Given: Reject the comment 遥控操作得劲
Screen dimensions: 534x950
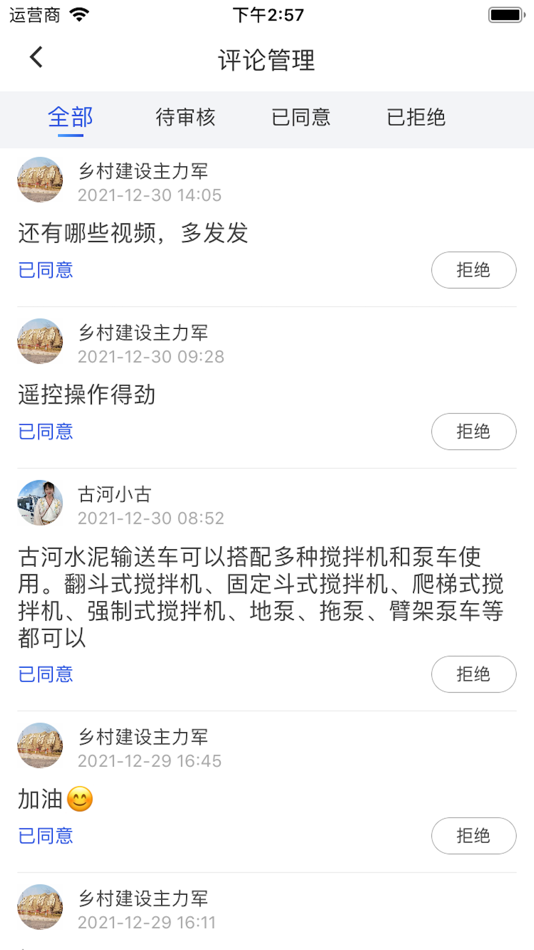Looking at the screenshot, I should coord(474,431).
